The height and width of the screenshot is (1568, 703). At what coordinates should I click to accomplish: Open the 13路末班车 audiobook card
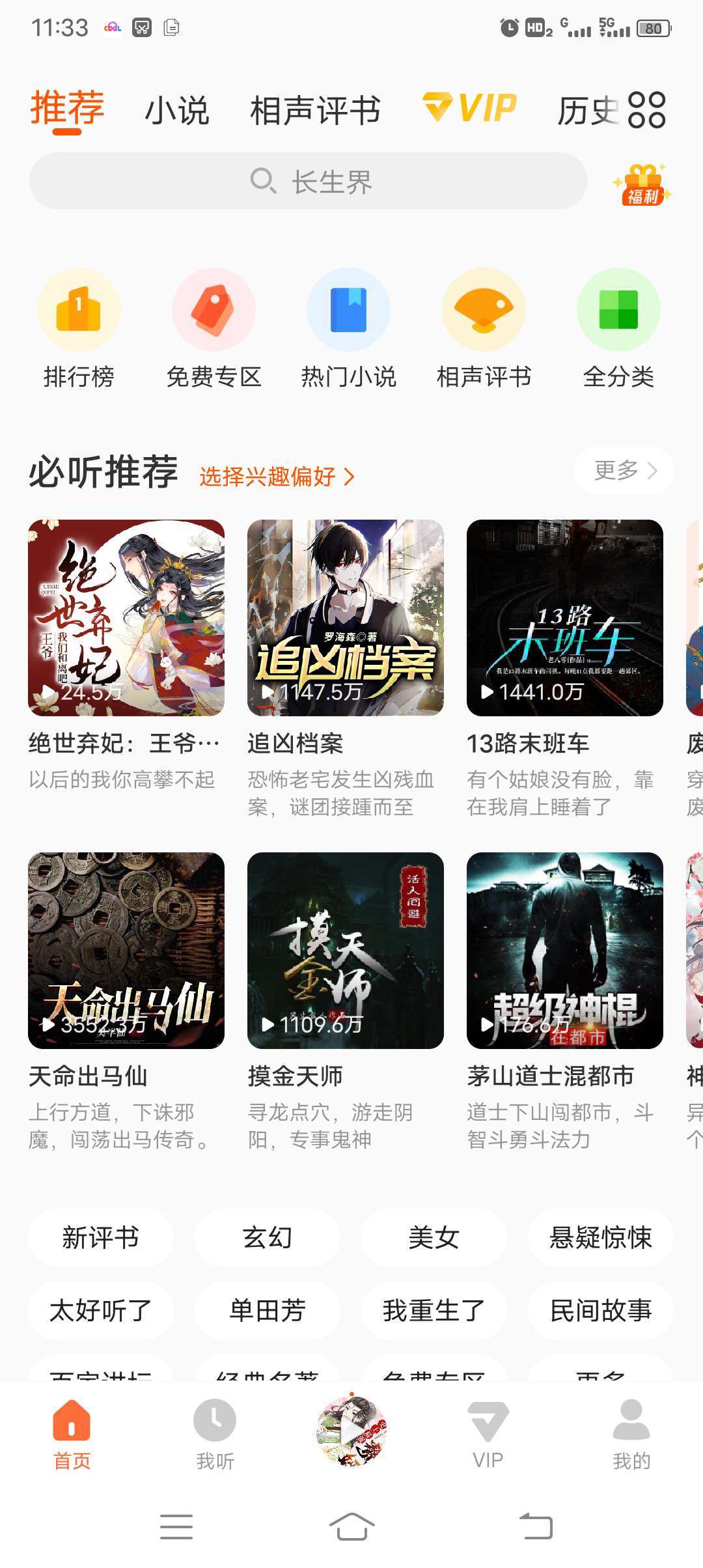(x=565, y=618)
